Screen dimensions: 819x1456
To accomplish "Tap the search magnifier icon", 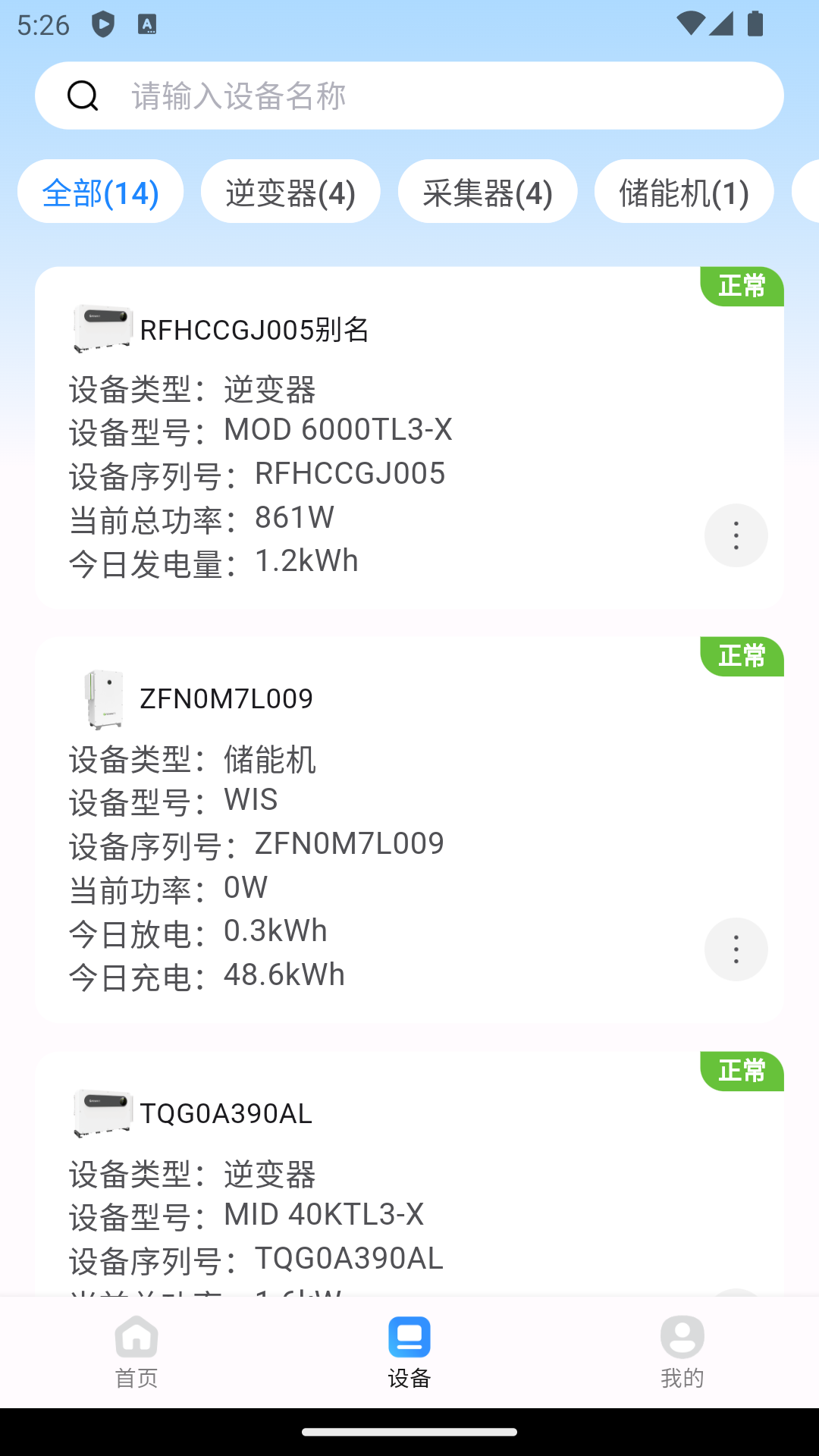I will tap(83, 96).
